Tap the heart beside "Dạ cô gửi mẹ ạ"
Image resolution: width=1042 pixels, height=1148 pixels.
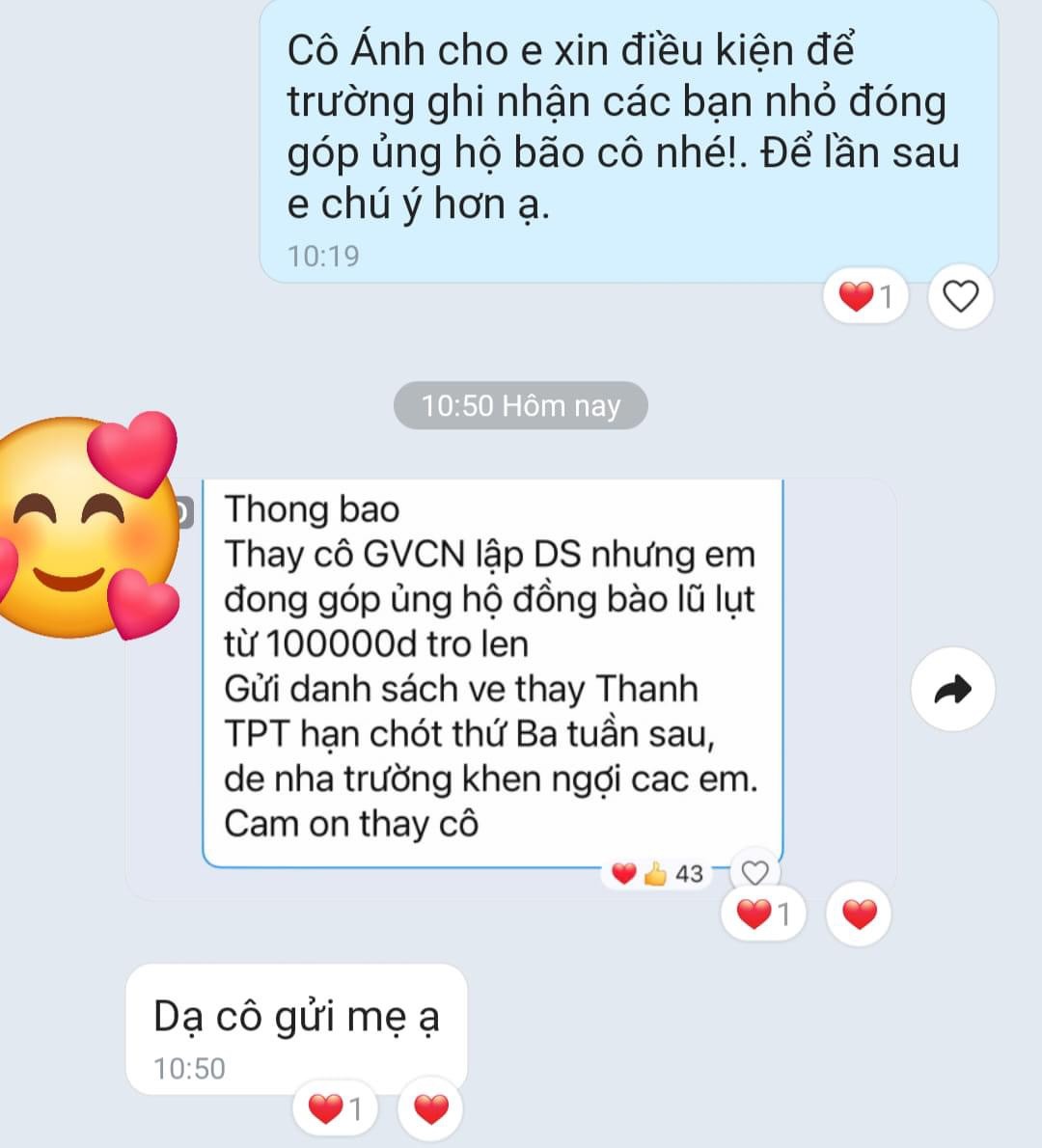[430, 1109]
